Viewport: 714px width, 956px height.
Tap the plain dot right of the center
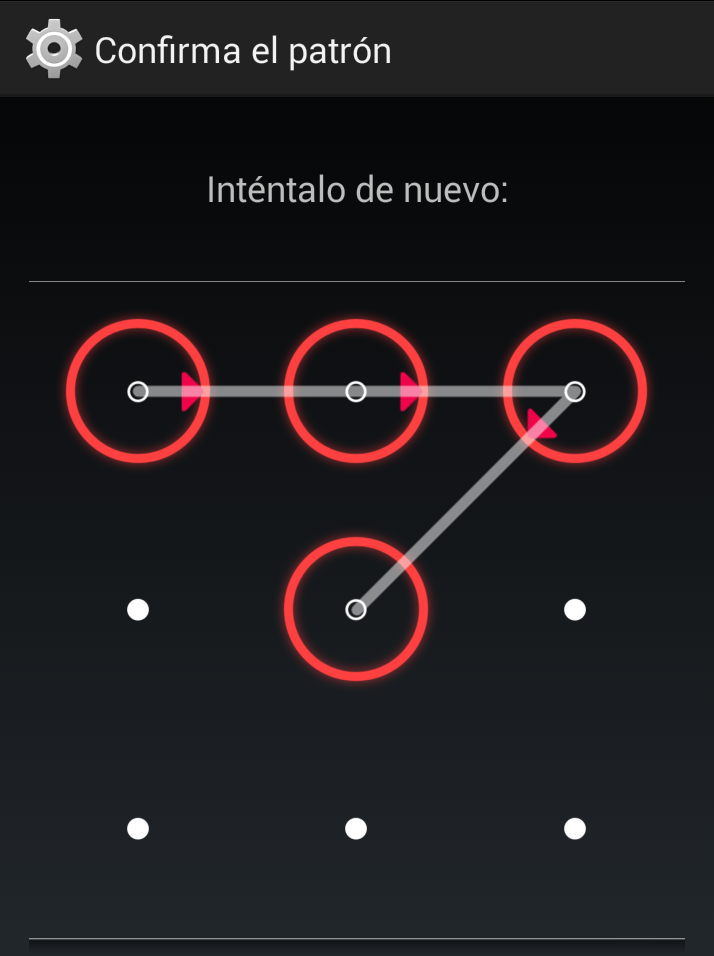(574, 609)
